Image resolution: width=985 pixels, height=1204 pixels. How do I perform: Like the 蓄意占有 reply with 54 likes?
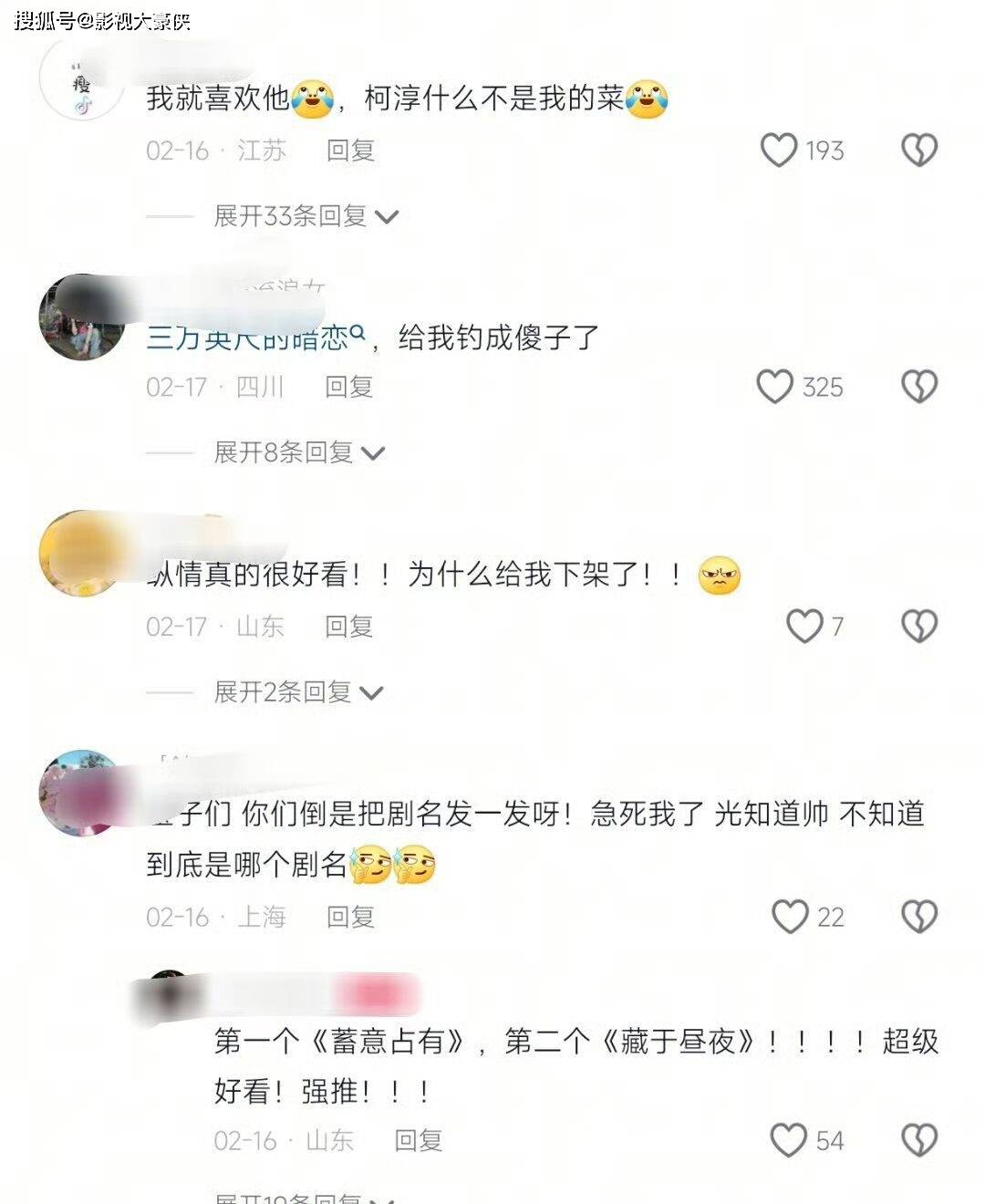tap(788, 1140)
